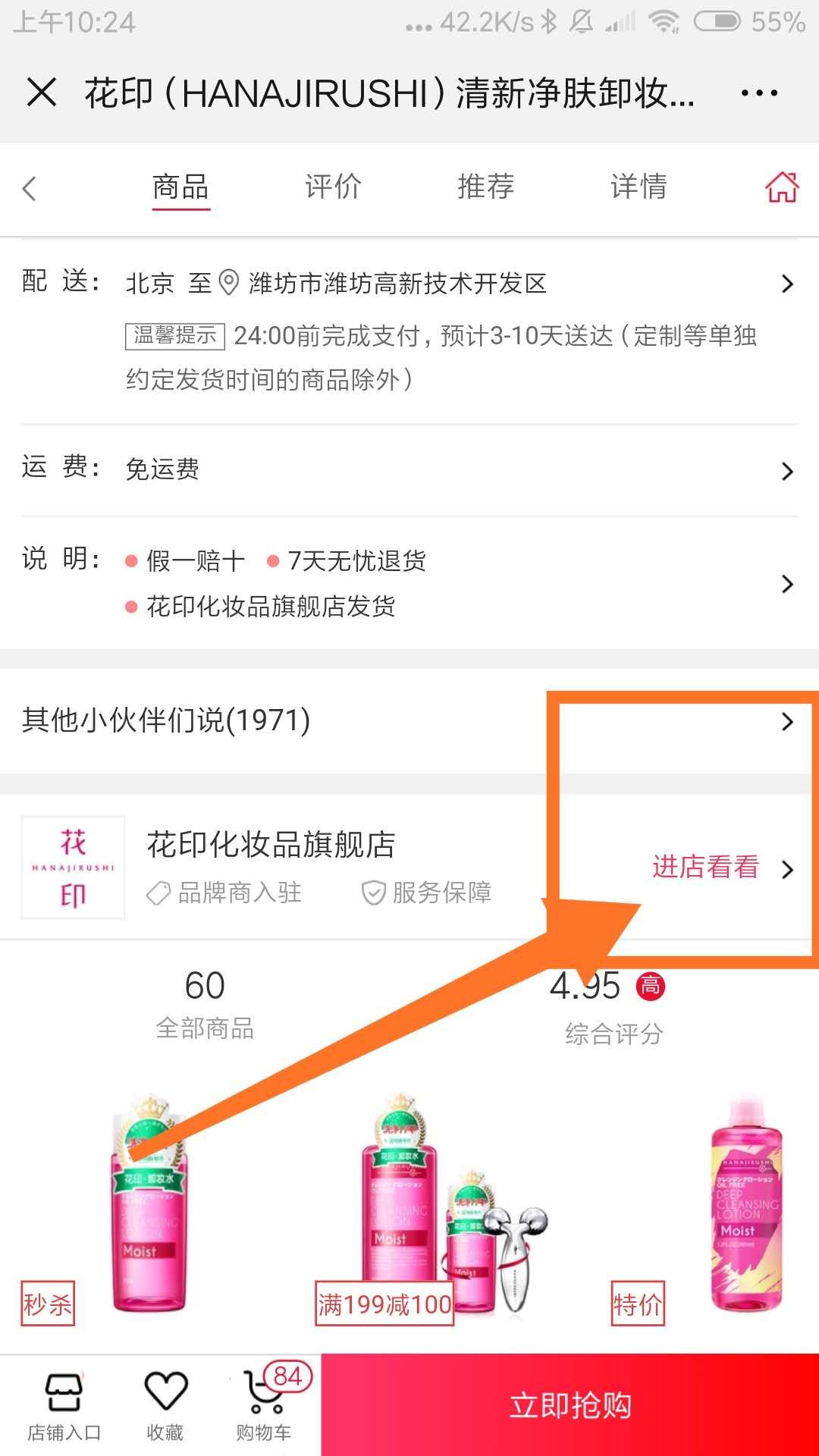Image resolution: width=819 pixels, height=1456 pixels.
Task: Tap 立即抢购 to buy now
Action: point(570,1404)
